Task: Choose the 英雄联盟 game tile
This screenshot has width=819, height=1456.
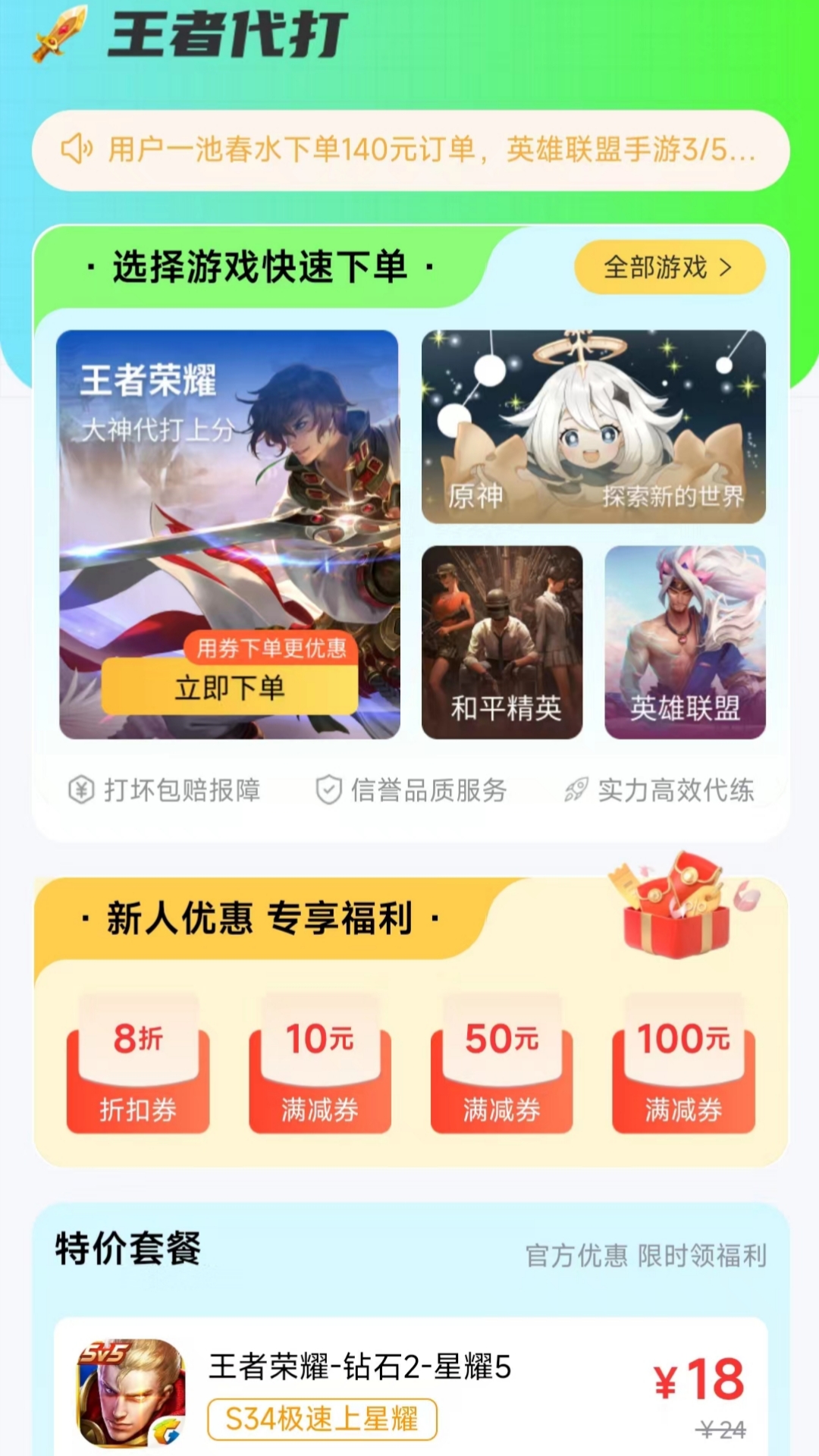Action: (685, 642)
